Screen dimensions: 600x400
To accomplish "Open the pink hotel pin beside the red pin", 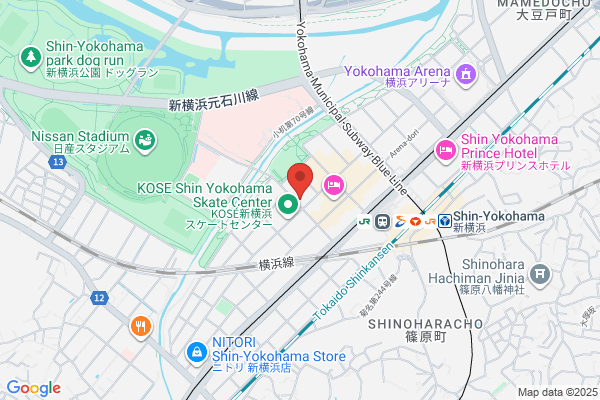I will [x=334, y=186].
